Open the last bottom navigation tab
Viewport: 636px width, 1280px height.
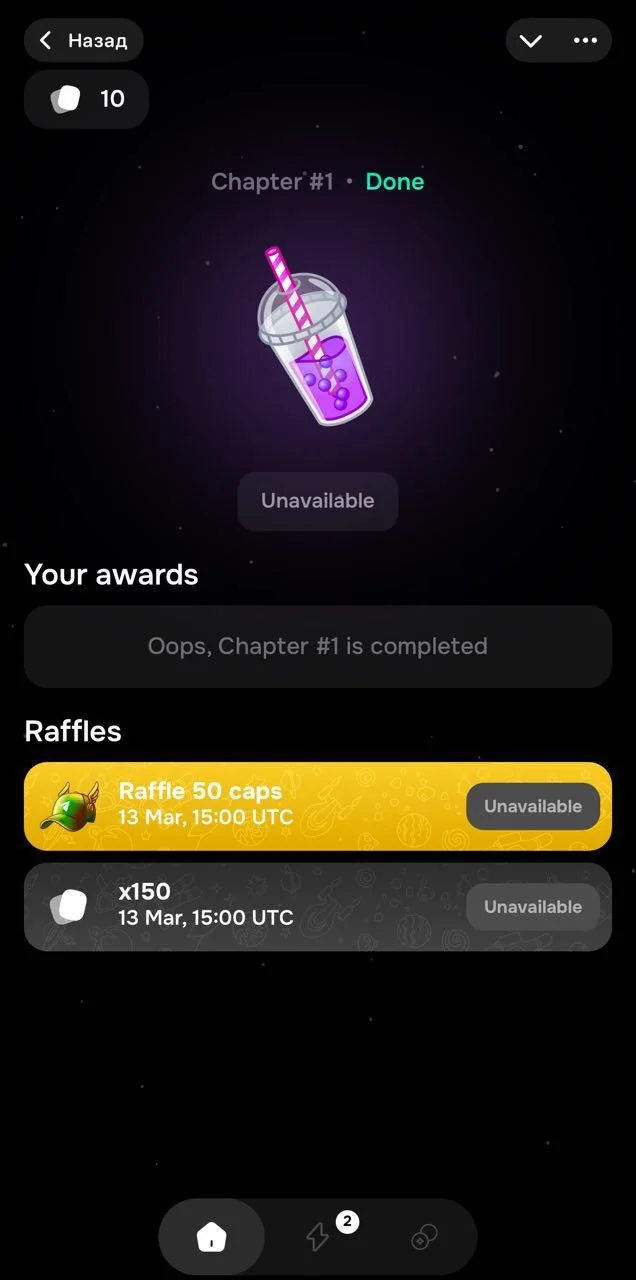click(x=423, y=1238)
